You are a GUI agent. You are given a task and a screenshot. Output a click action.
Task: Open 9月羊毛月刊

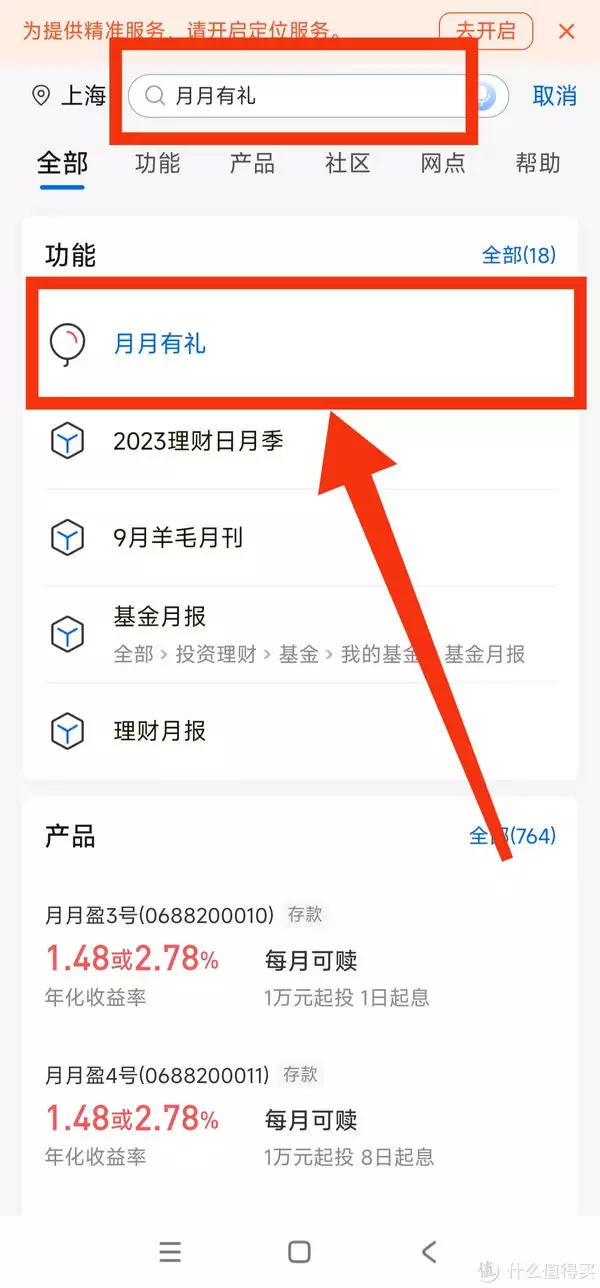pos(178,538)
